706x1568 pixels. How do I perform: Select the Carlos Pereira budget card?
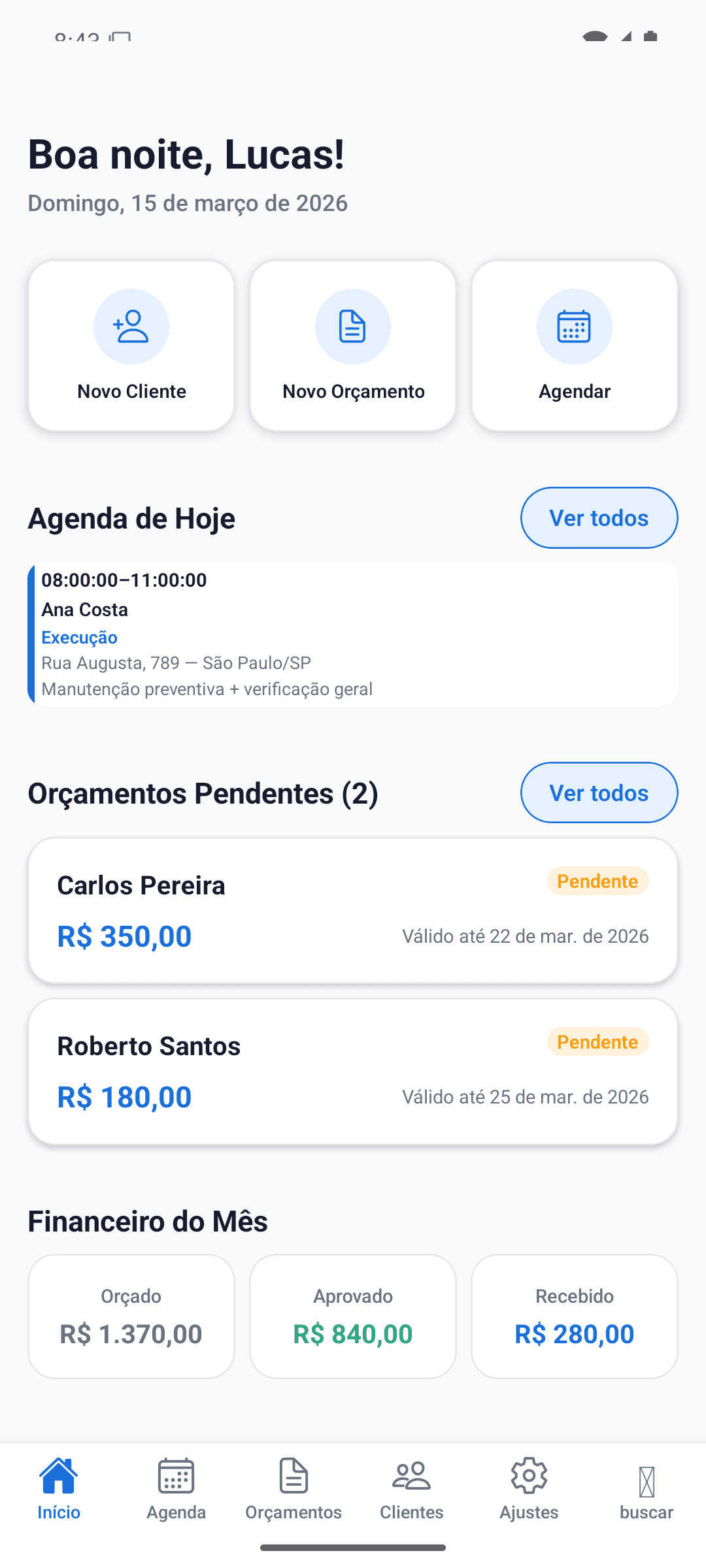click(352, 909)
